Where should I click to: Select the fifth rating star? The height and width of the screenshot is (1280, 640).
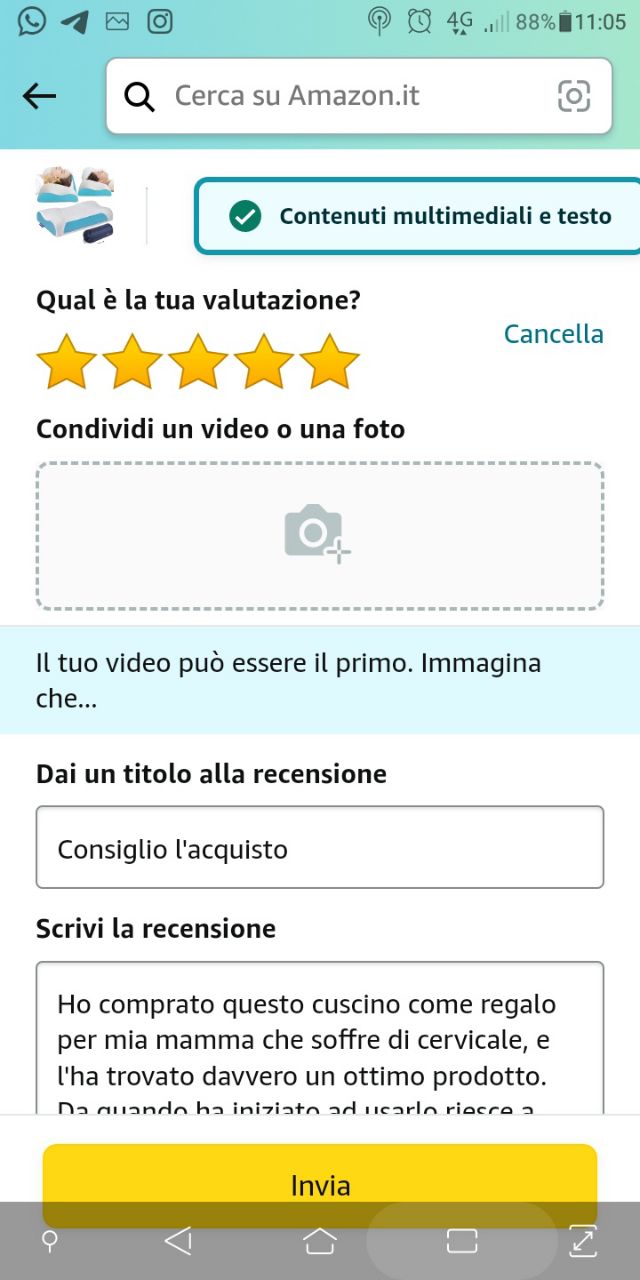tap(329, 362)
